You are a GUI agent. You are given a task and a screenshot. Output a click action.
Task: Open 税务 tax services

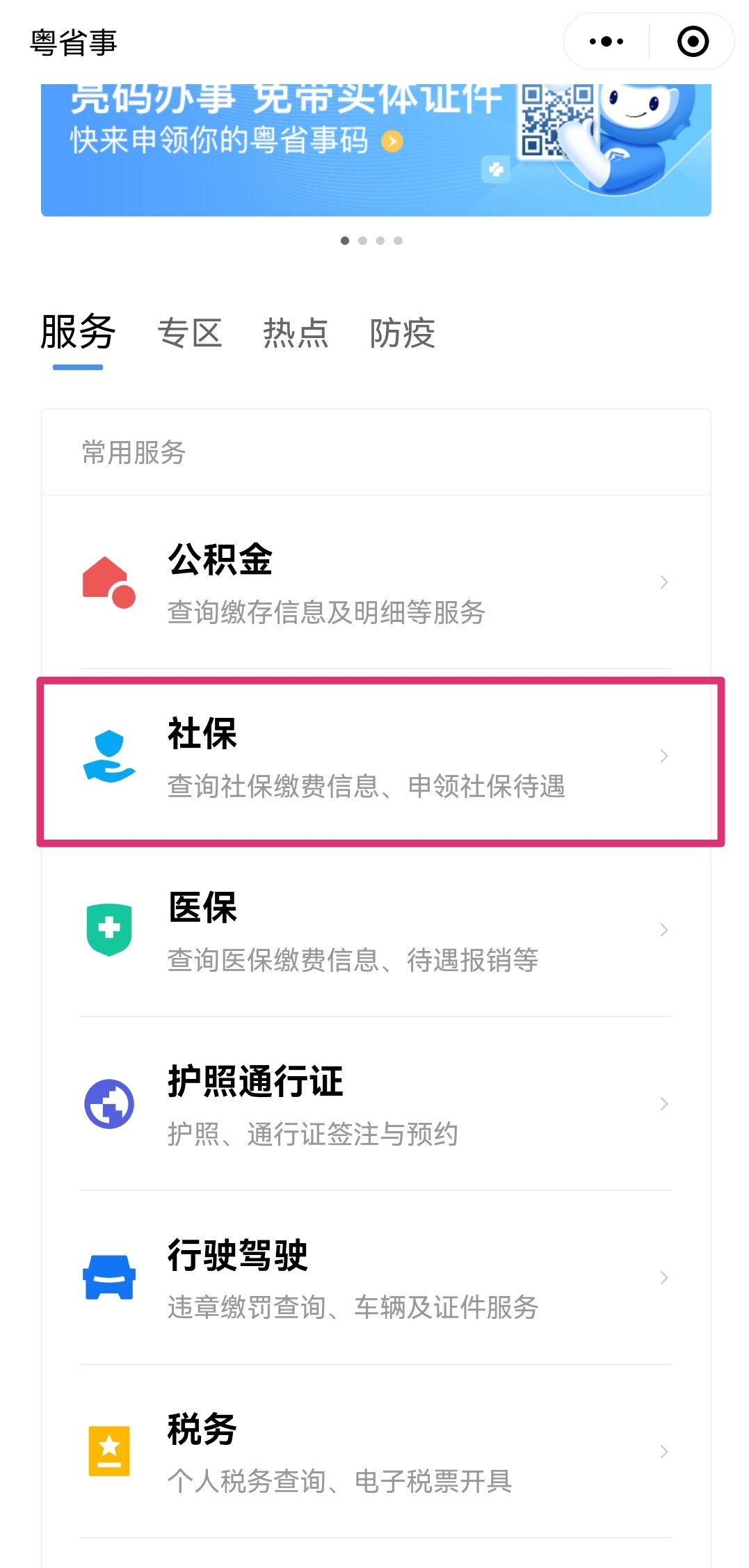click(376, 1452)
